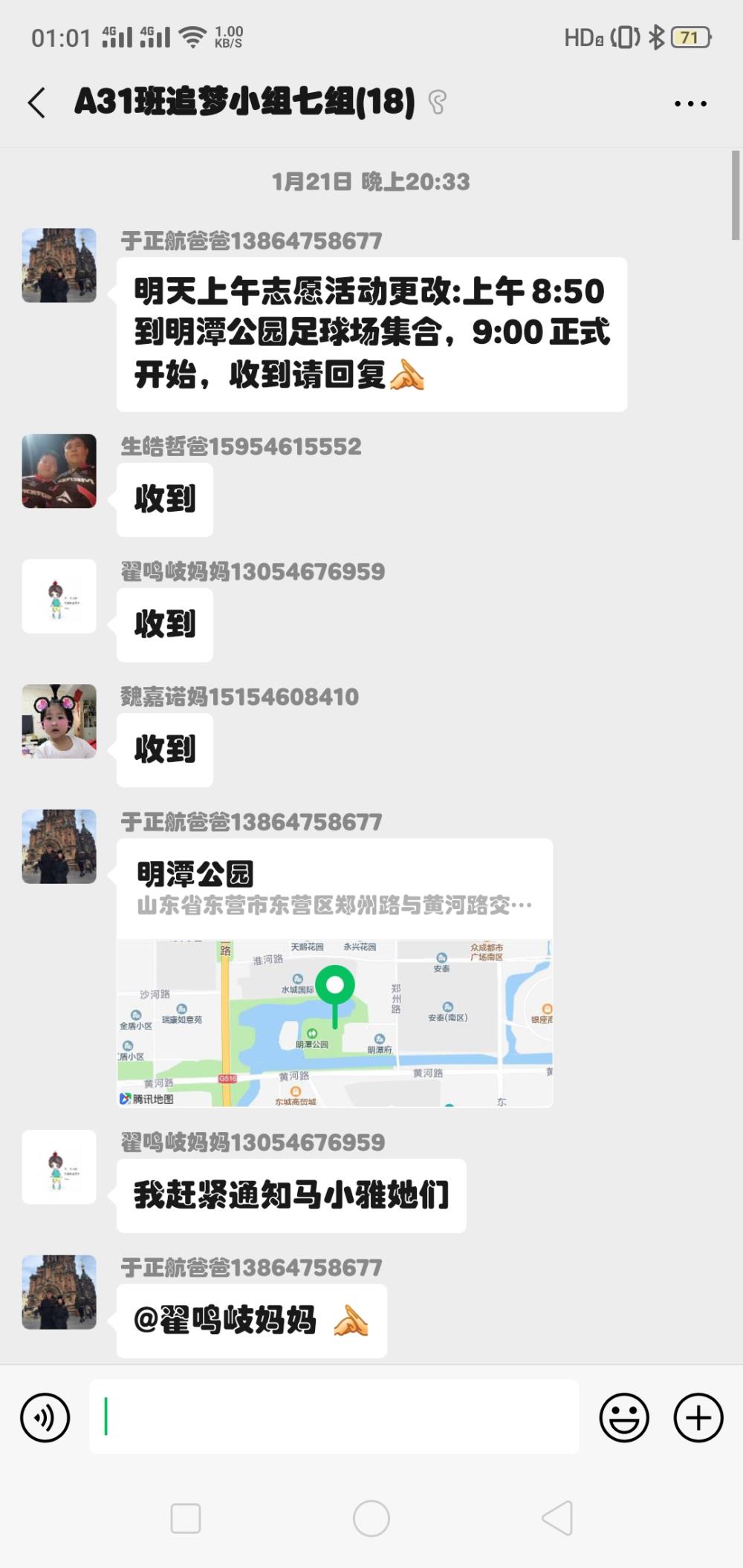Go back from the group chat
Image resolution: width=743 pixels, height=1568 pixels.
click(x=36, y=103)
